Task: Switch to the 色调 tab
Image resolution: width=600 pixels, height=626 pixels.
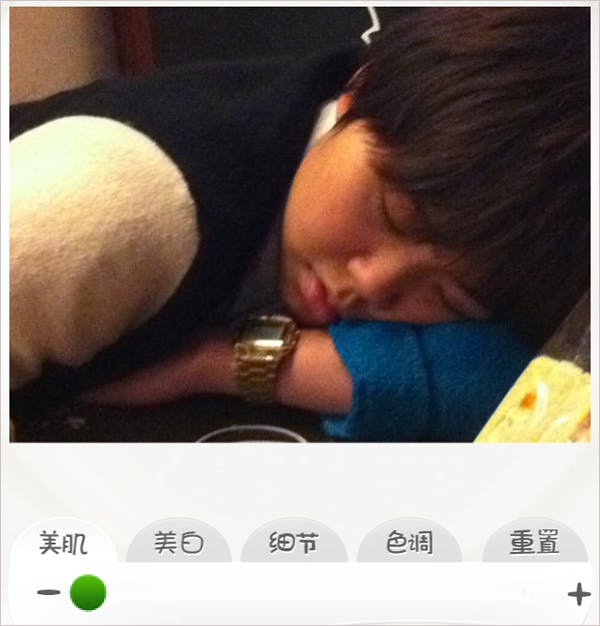Action: [x=409, y=543]
